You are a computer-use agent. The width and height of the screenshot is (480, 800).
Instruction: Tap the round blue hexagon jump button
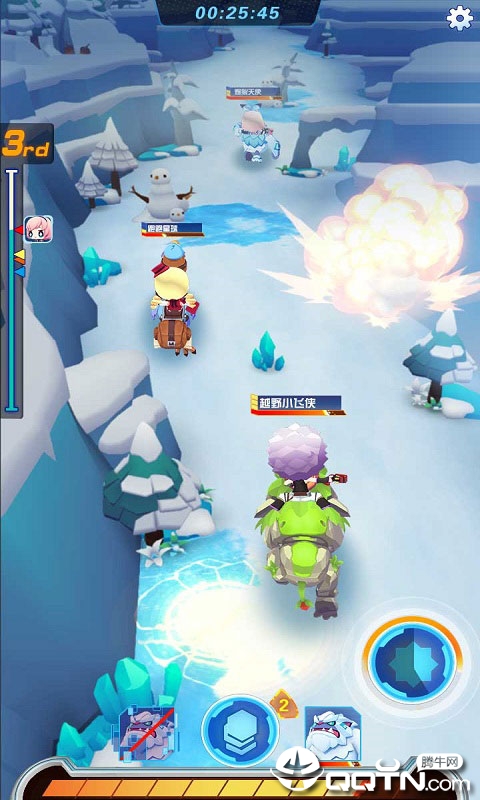240,730
